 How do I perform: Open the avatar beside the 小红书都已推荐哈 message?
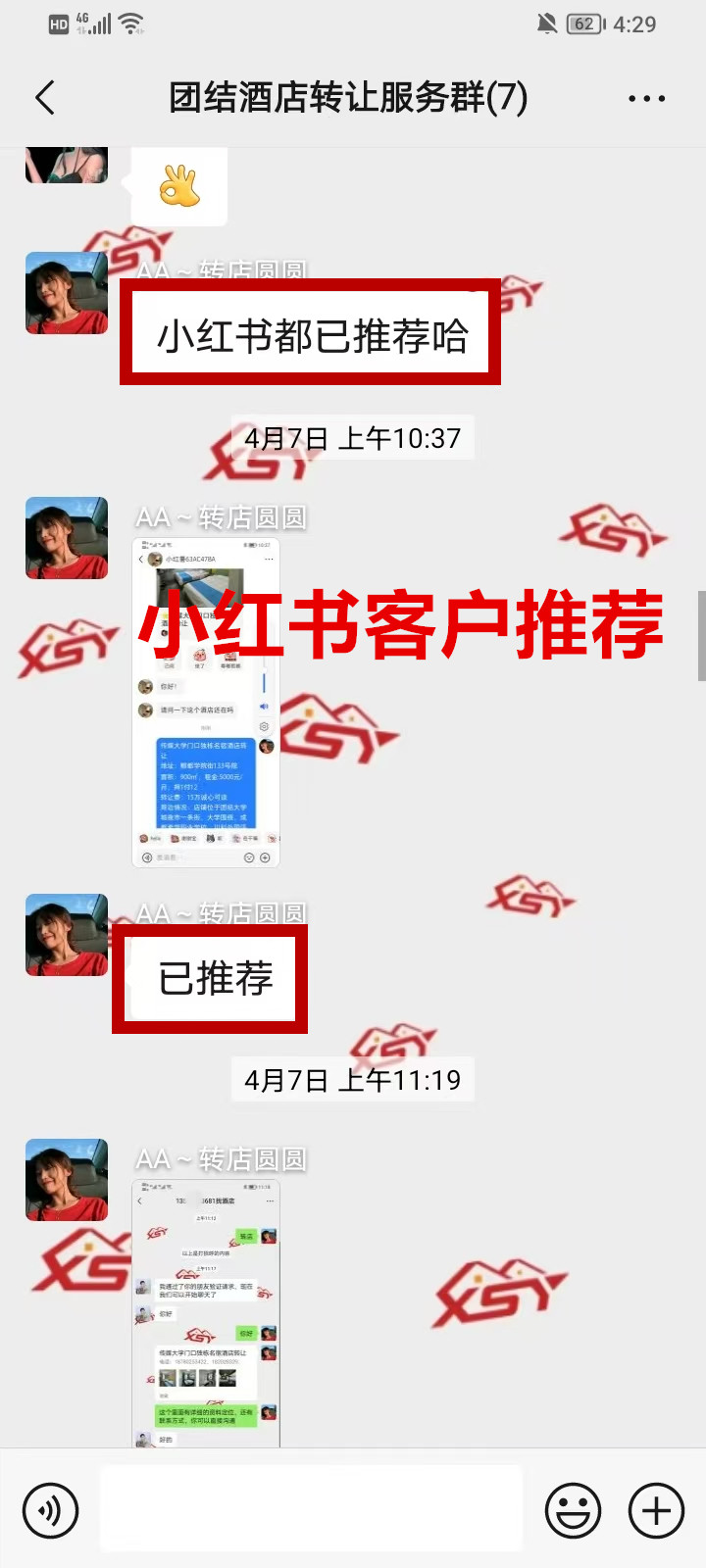[x=67, y=293]
